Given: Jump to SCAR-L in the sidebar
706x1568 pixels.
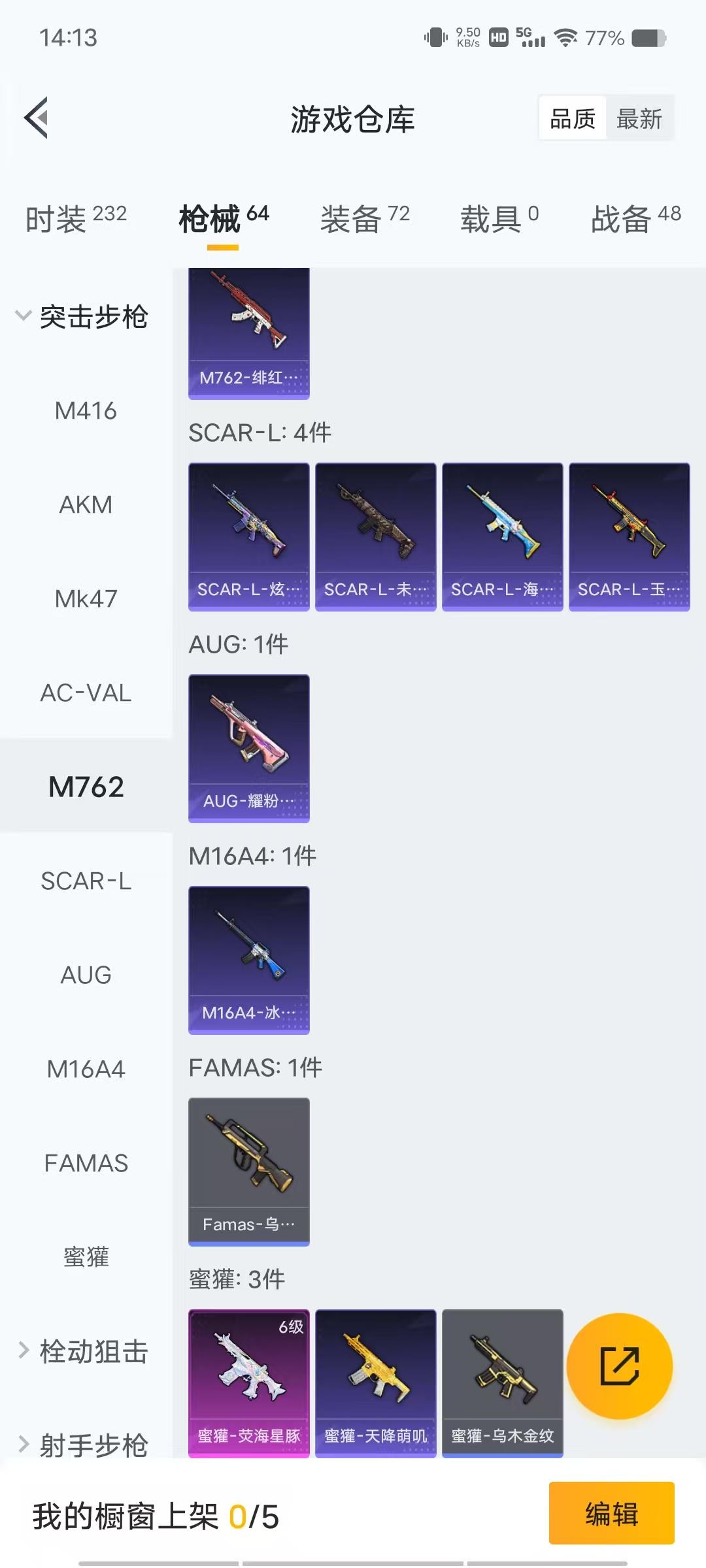Looking at the screenshot, I should (86, 881).
